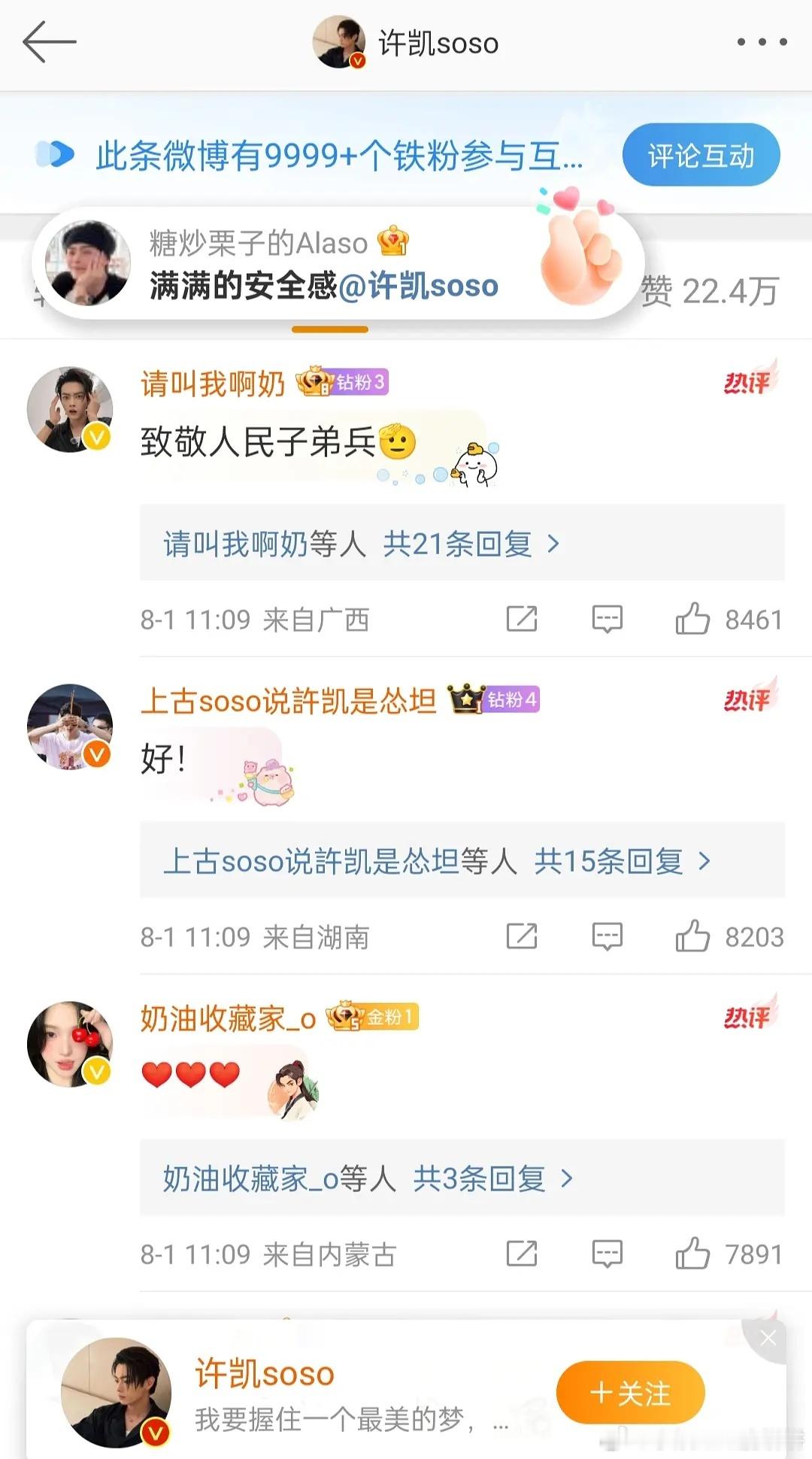This screenshot has height=1459, width=812.
Task: Click the back arrow to return
Action: coord(47,43)
